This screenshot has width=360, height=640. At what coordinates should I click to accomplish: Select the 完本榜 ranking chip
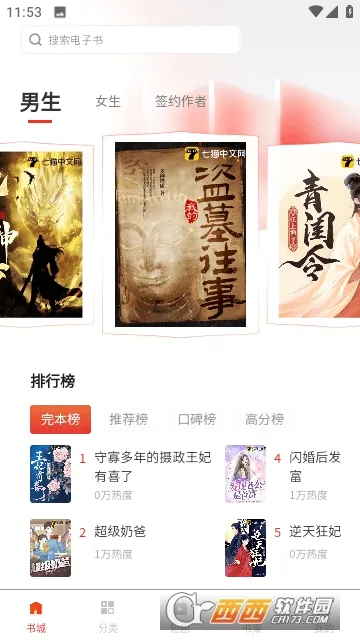(x=60, y=419)
